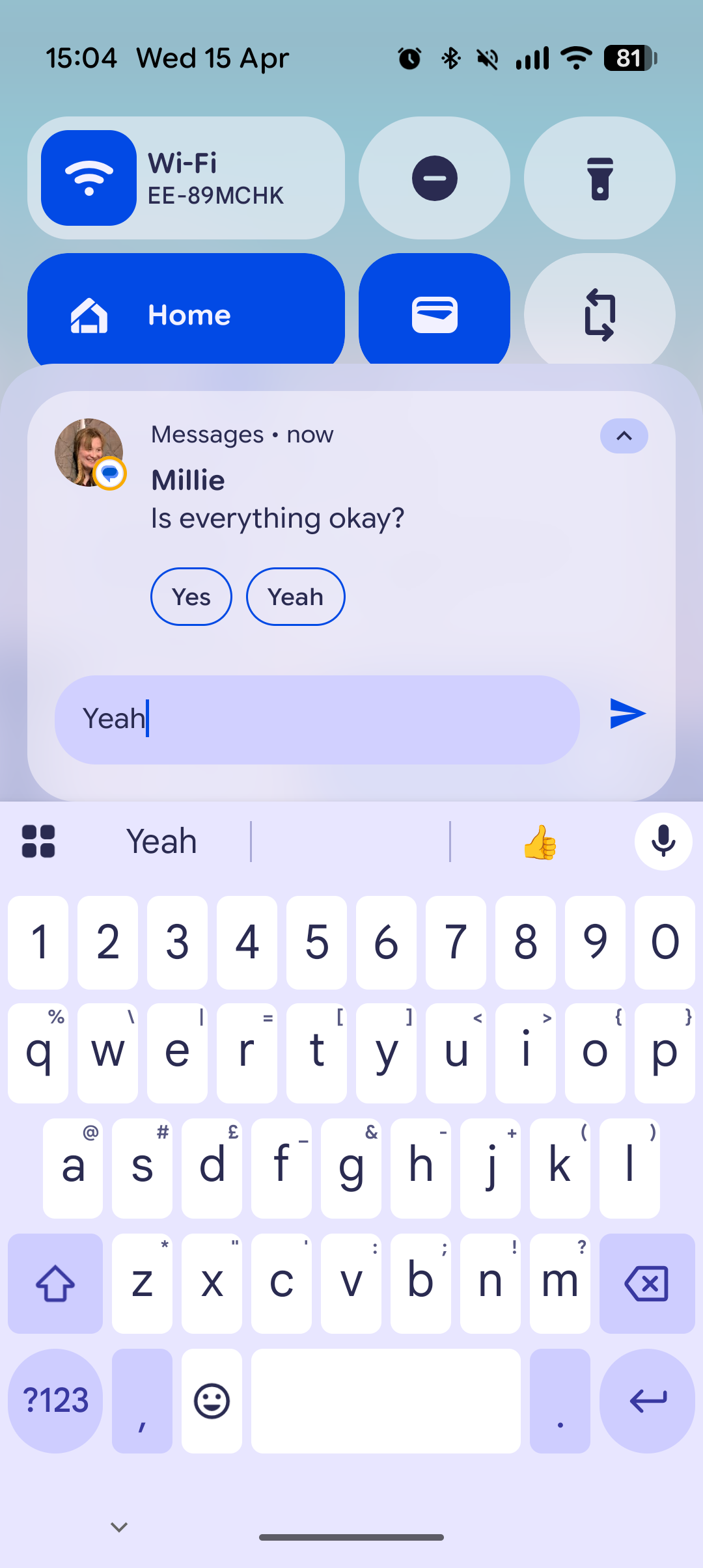Start voice typing with the microphone
Image resolution: width=703 pixels, height=1568 pixels.
(663, 842)
